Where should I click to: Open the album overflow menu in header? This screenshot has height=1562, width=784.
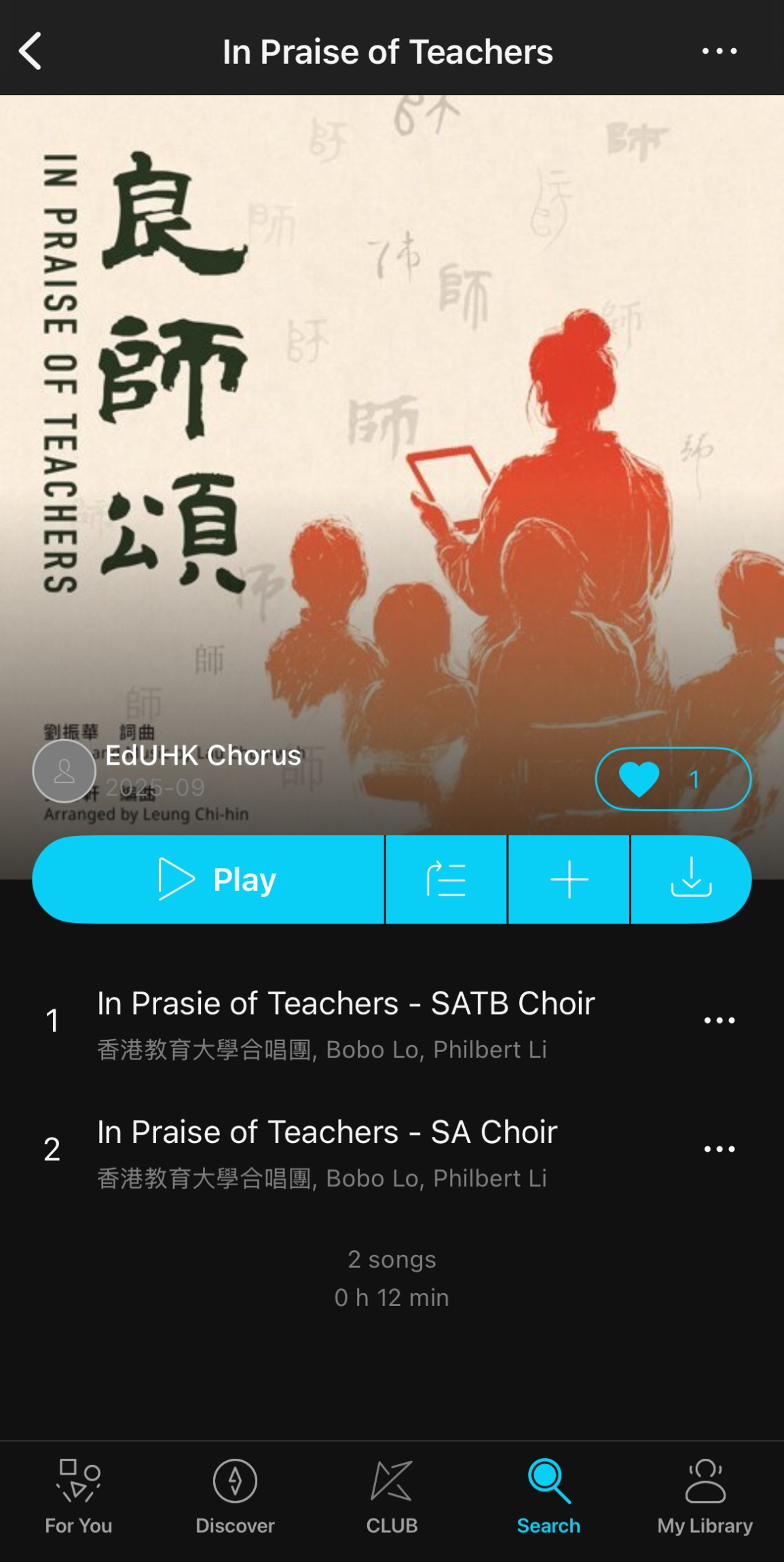(x=720, y=51)
